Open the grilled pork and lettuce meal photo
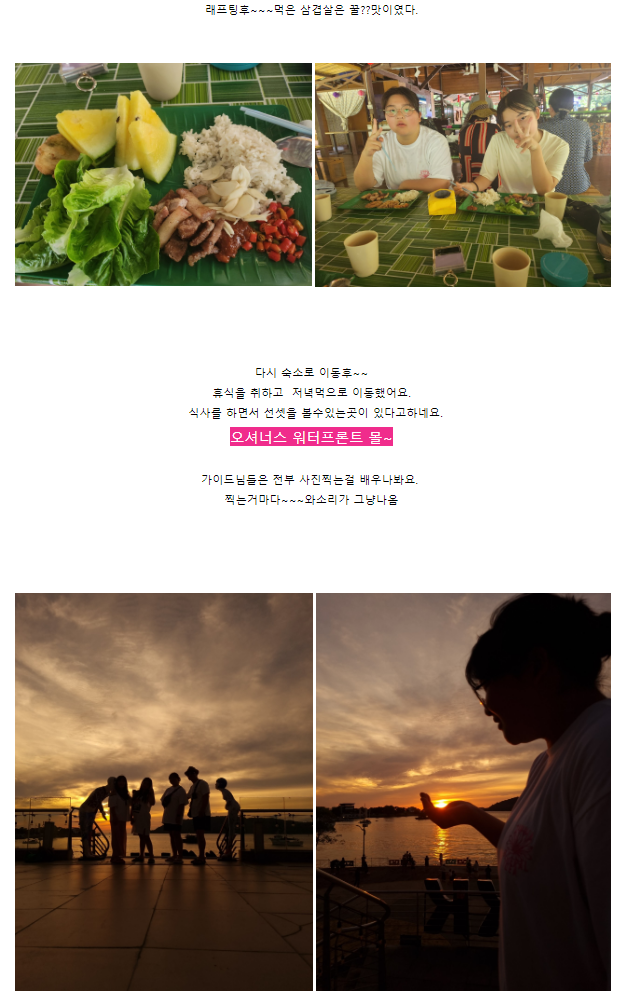The image size is (625, 993). coord(163,175)
